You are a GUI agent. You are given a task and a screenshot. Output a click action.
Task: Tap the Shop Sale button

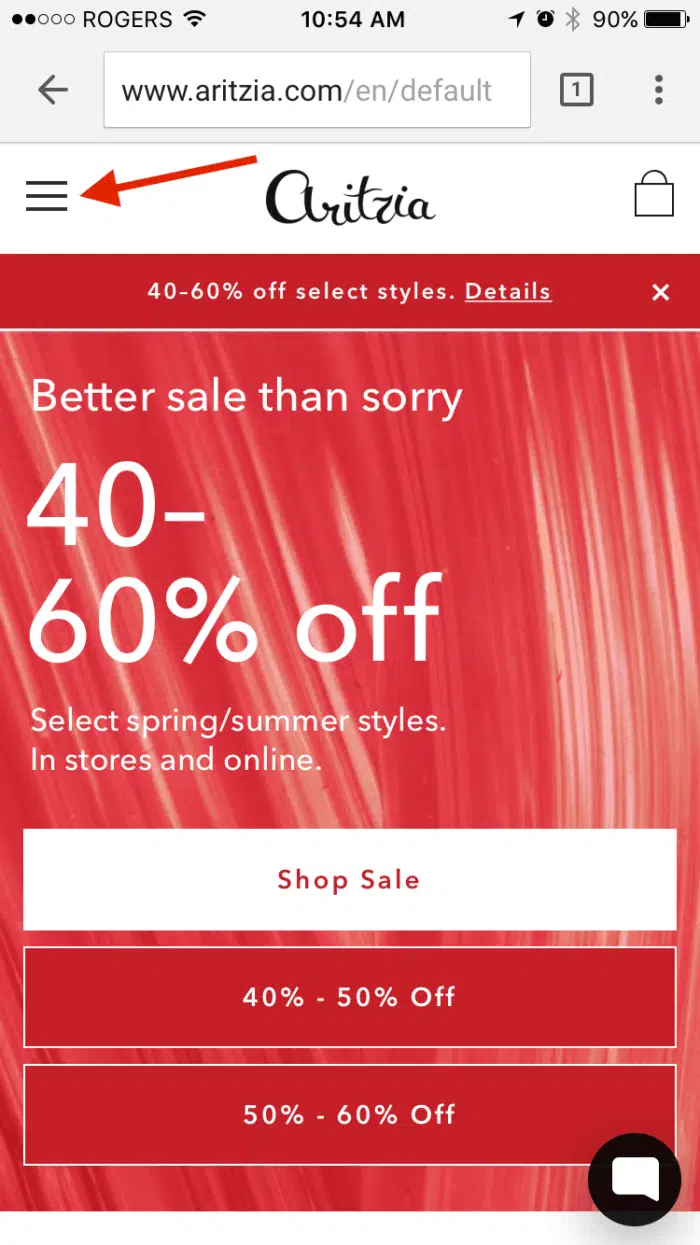tap(349, 880)
